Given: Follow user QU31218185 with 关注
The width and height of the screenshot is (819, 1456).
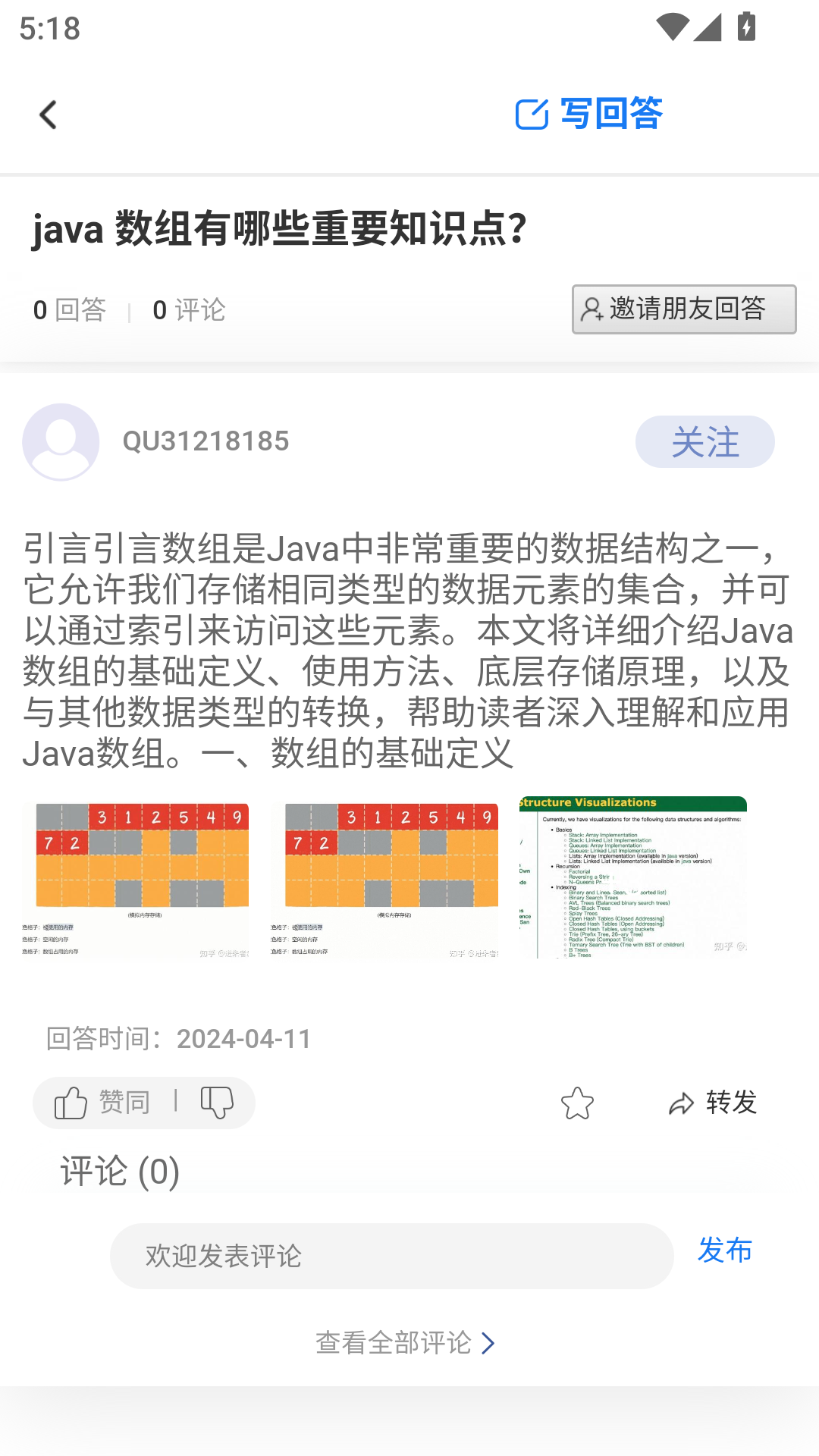Looking at the screenshot, I should pyautogui.click(x=704, y=441).
